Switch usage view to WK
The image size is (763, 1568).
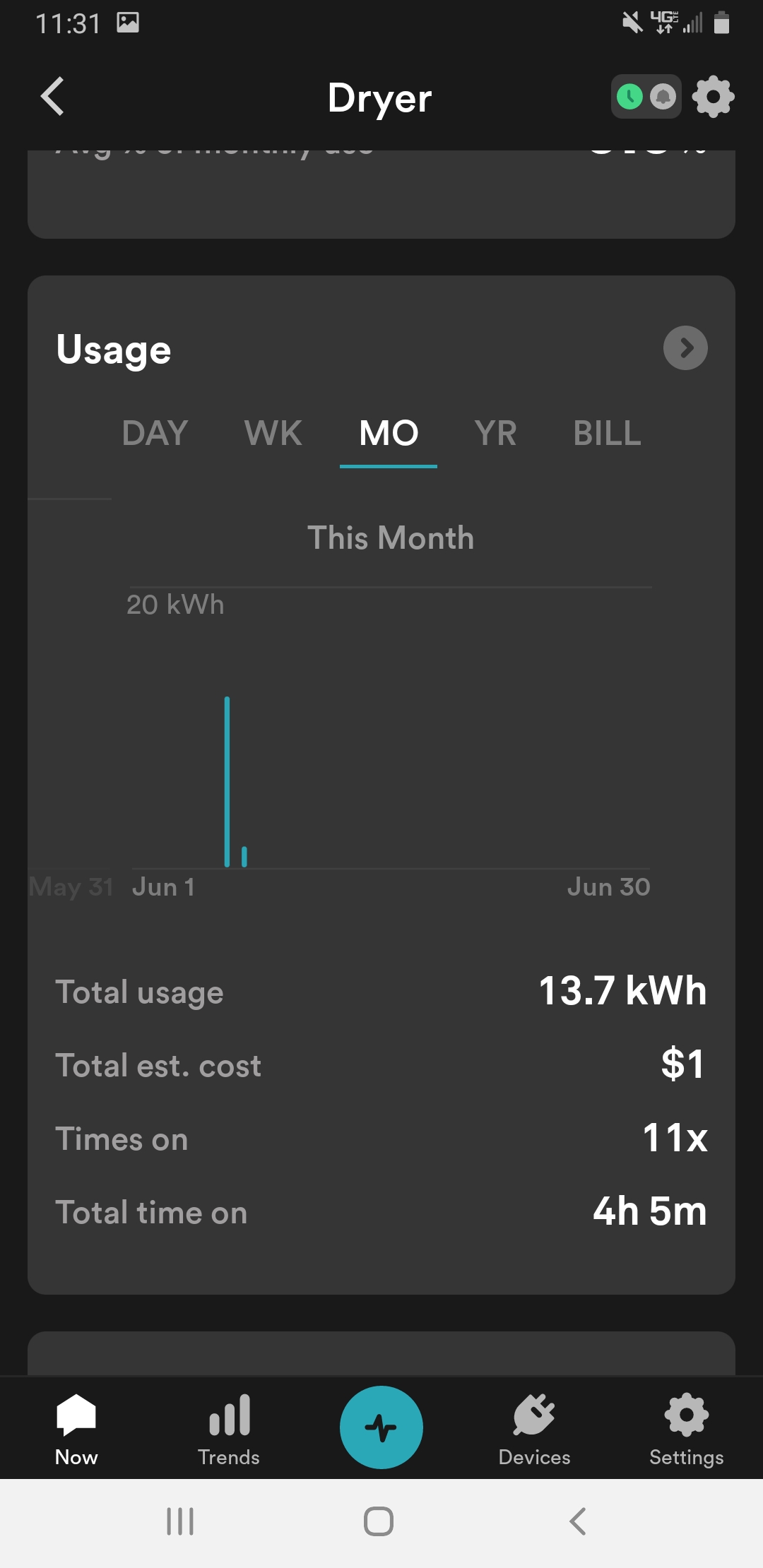(273, 433)
